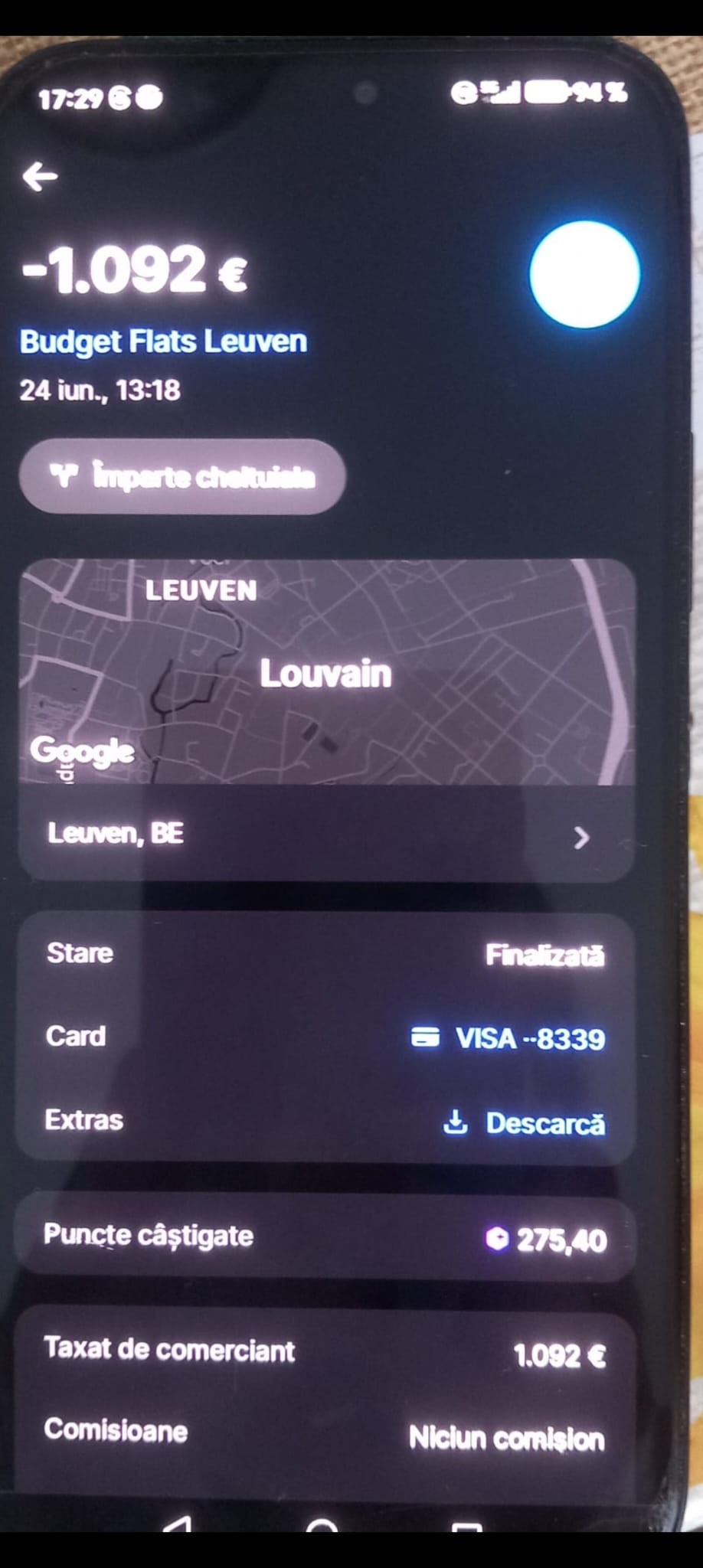The width and height of the screenshot is (703, 1568).
Task: Go back using the arrow icon
Action: tap(40, 177)
